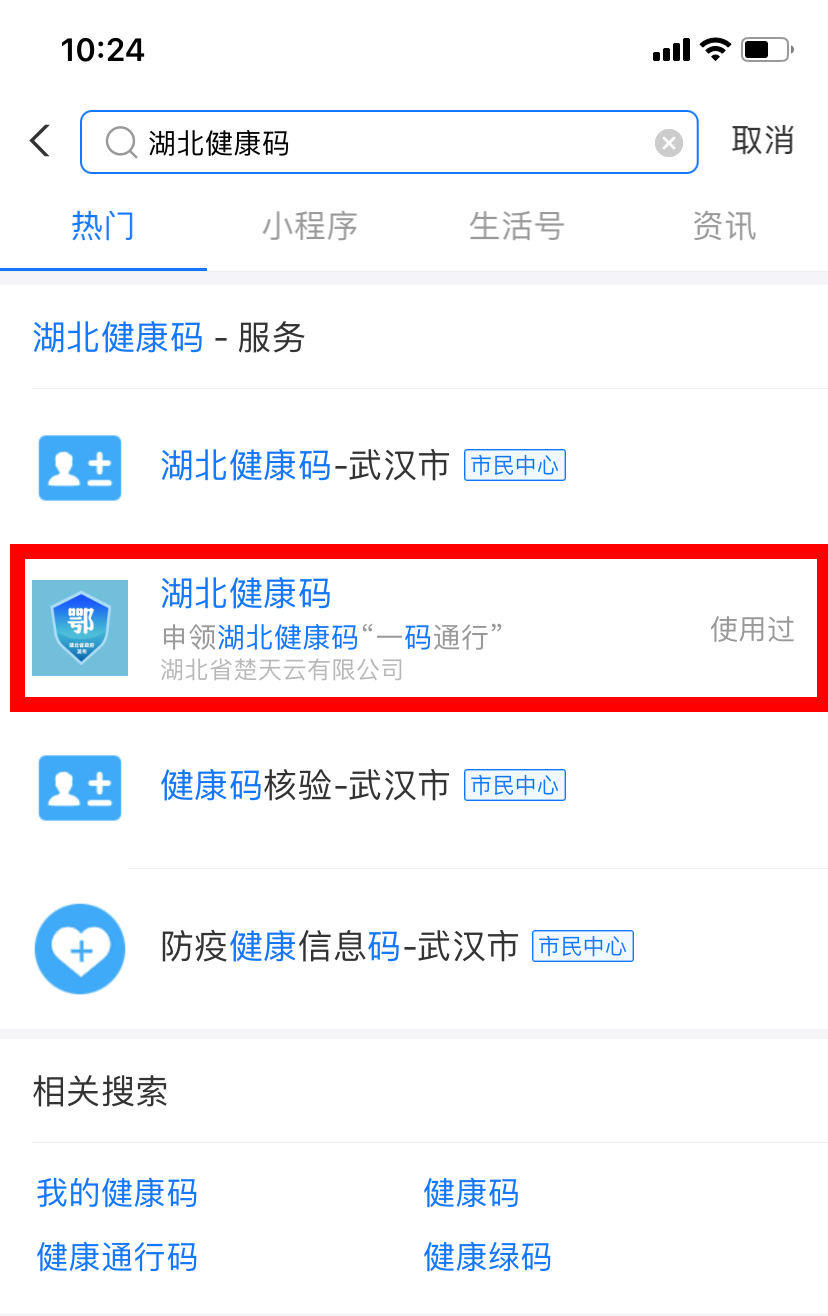This screenshot has height=1316, width=828.
Task: Tap the search box with 湖北健康码
Action: tap(380, 143)
